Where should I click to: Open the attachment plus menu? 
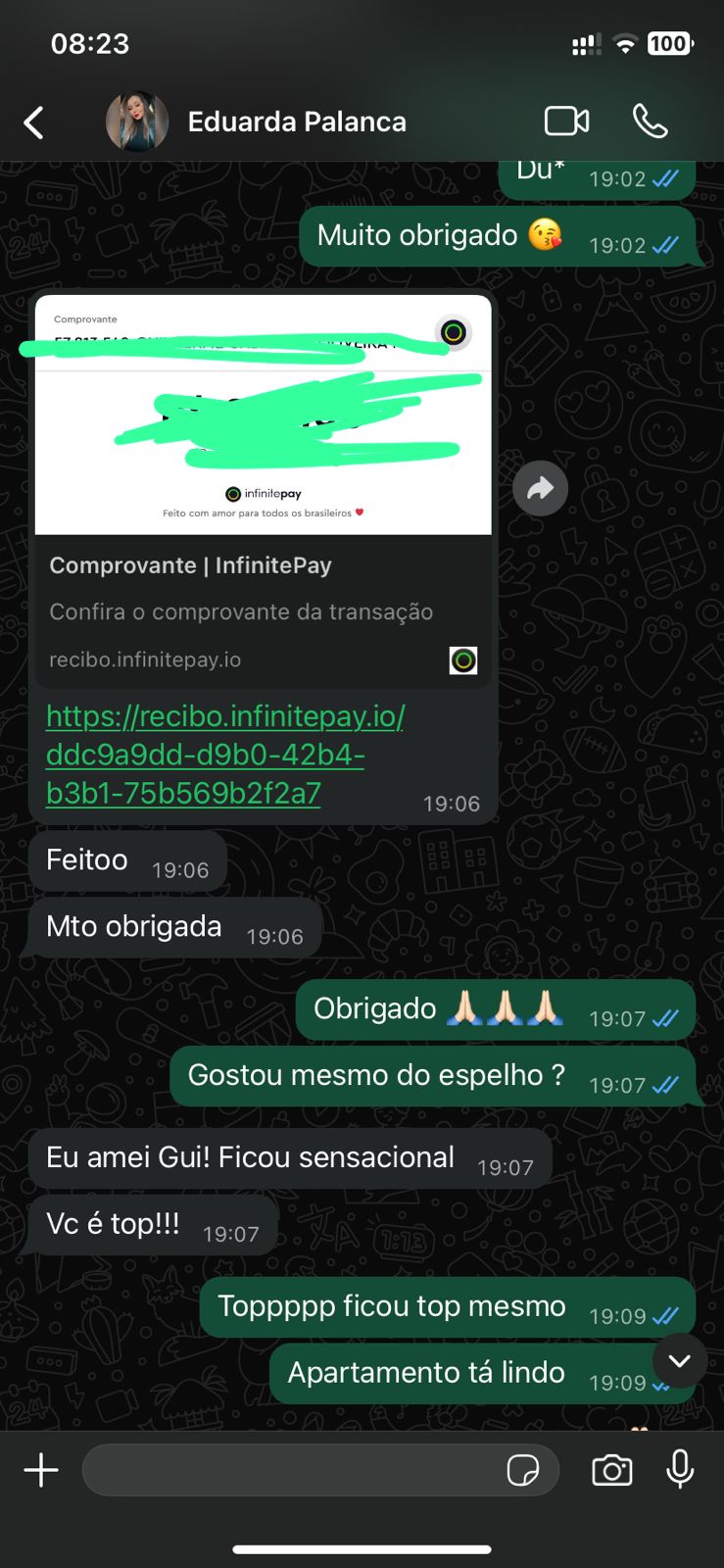pos(41,1470)
